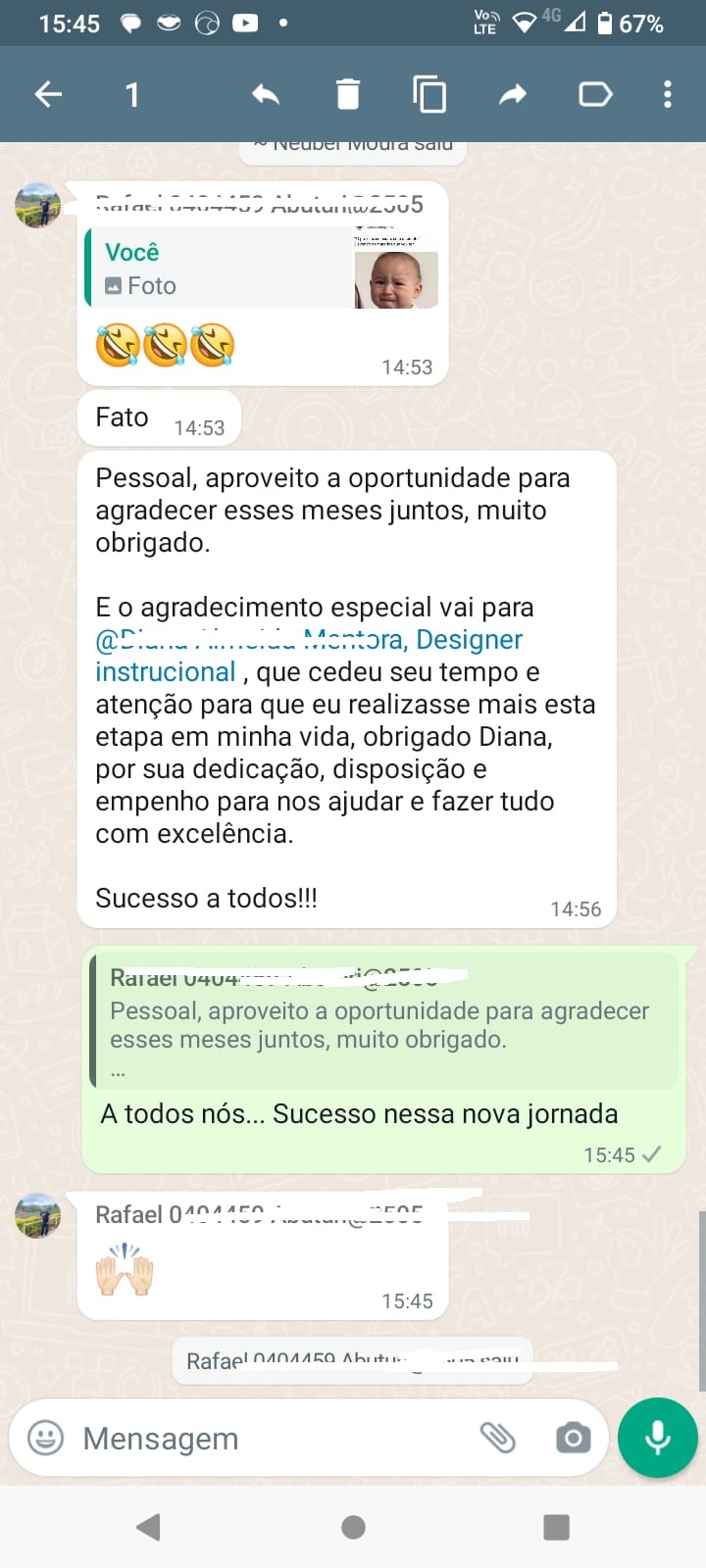Copy the selected message text
706x1568 pixels.
429,94
